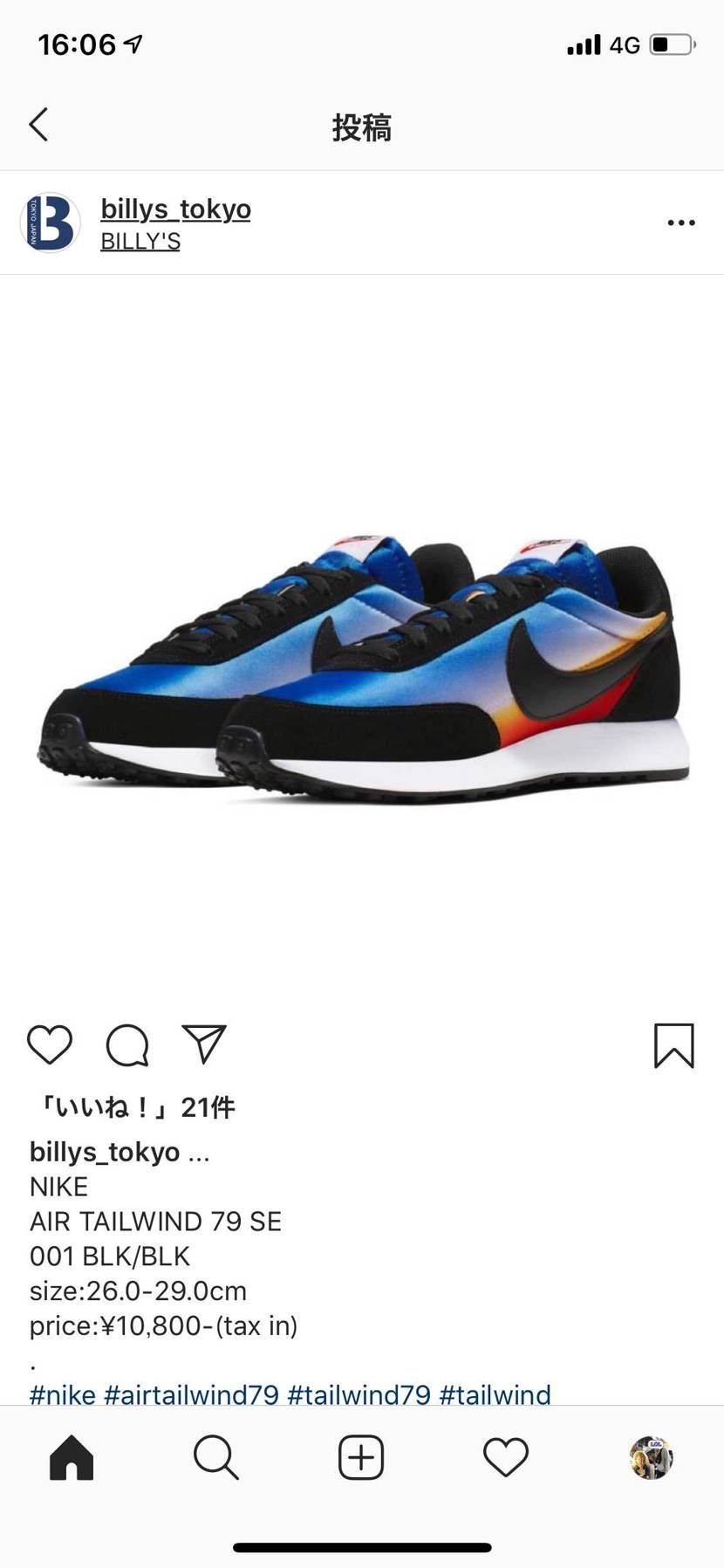The width and height of the screenshot is (724, 1568).
Task: Open the billys_tokyo username link
Action: coord(175,209)
